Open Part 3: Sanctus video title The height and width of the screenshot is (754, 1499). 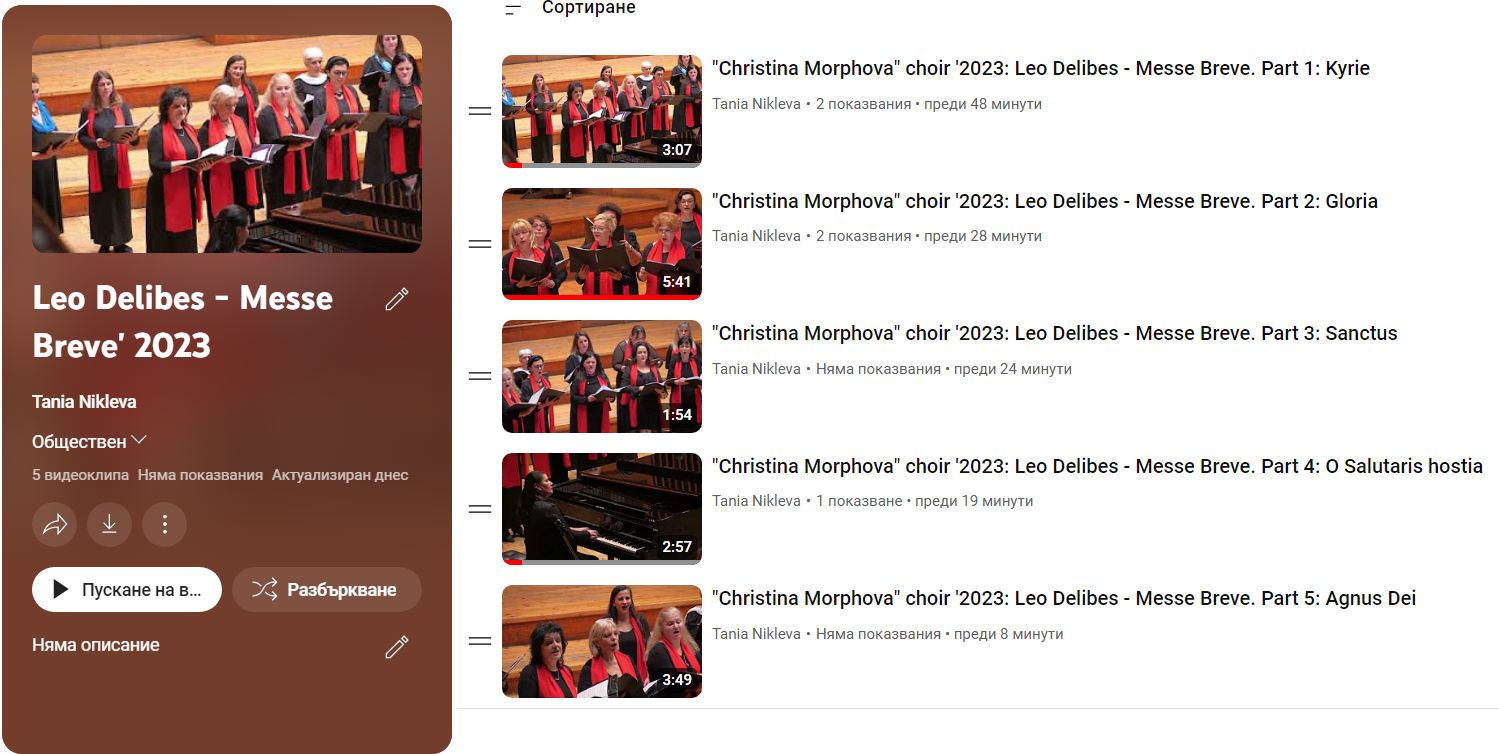pos(1054,334)
